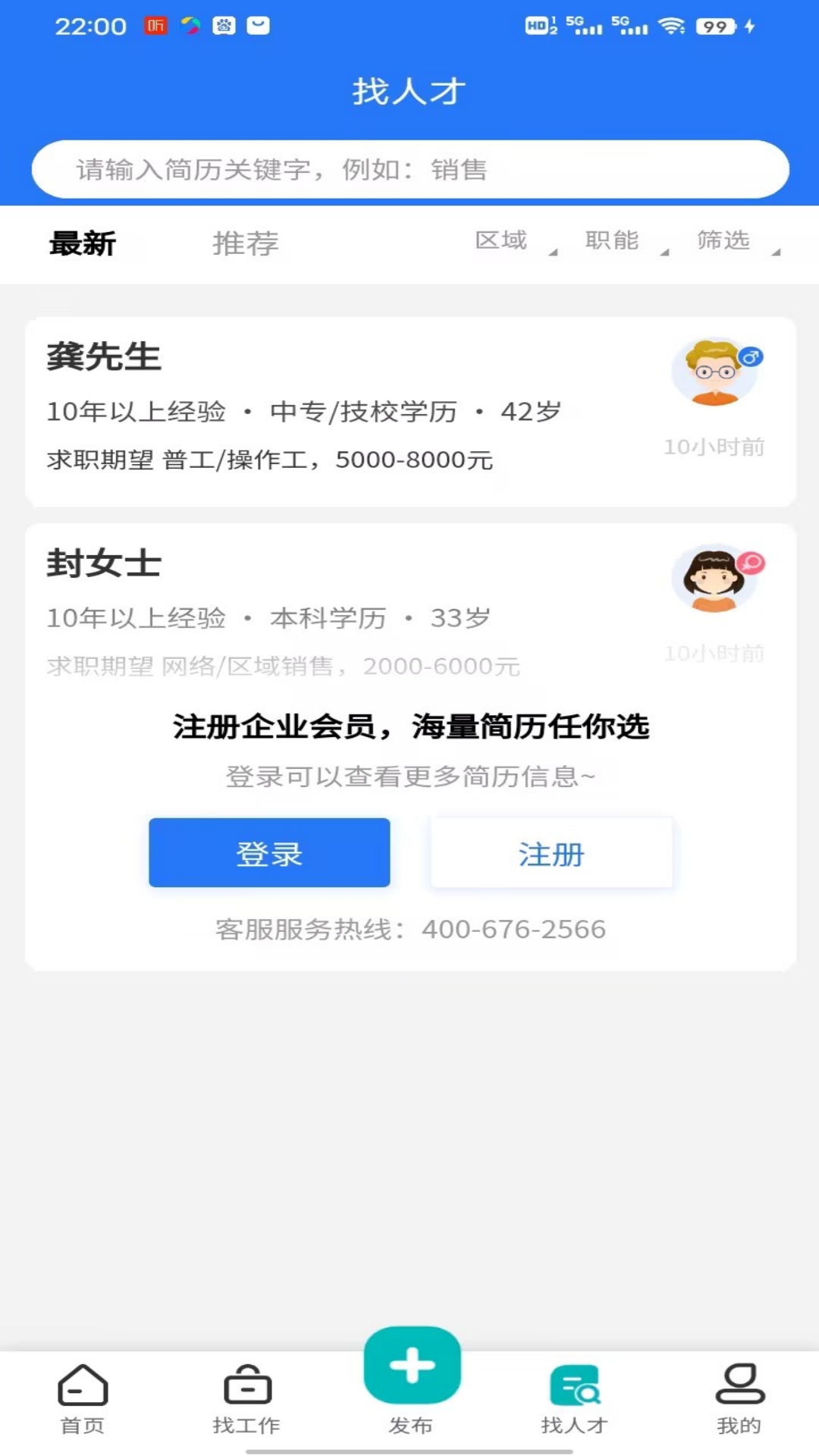Tap 龚先生's male avatar picture
819x1456 pixels.
(714, 372)
